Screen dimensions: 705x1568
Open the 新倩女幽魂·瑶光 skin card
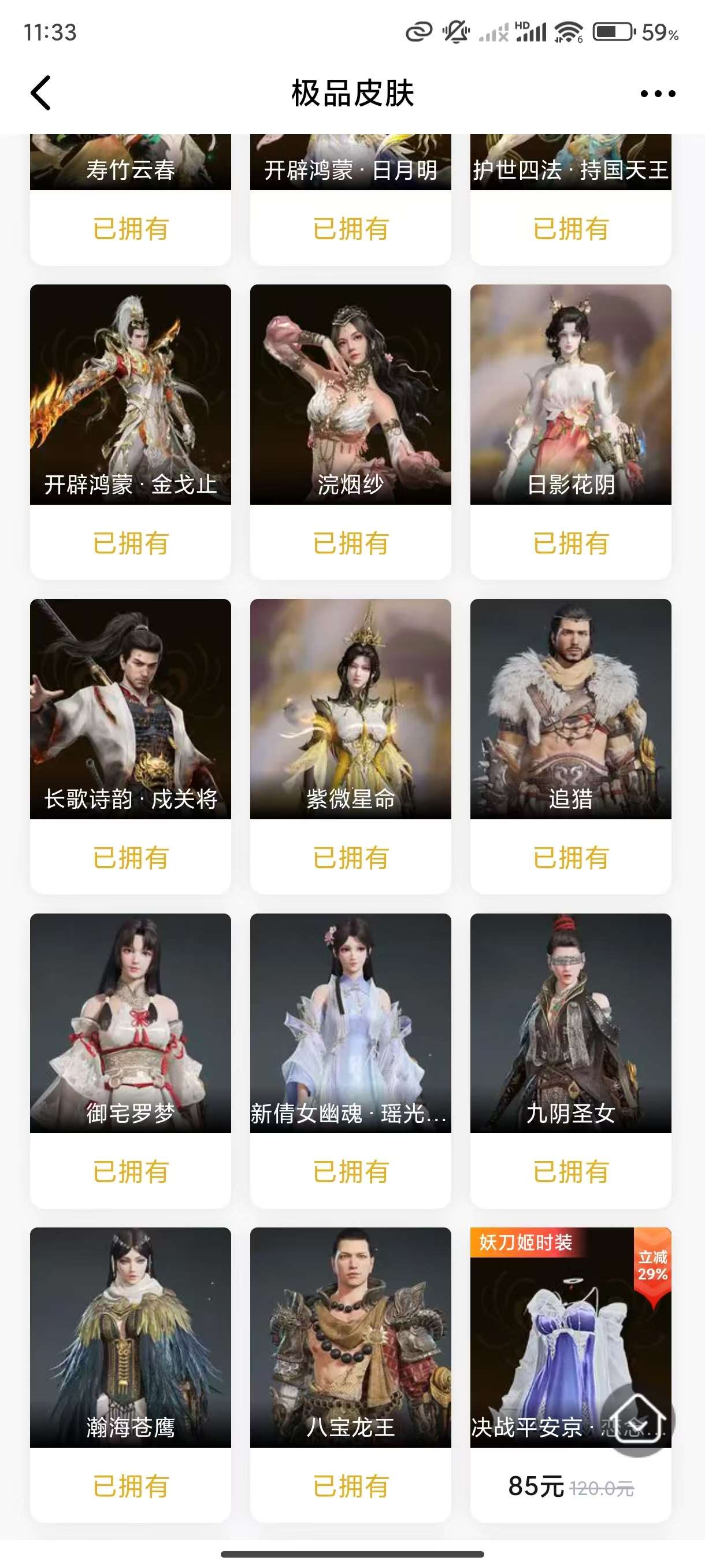pos(350,1023)
